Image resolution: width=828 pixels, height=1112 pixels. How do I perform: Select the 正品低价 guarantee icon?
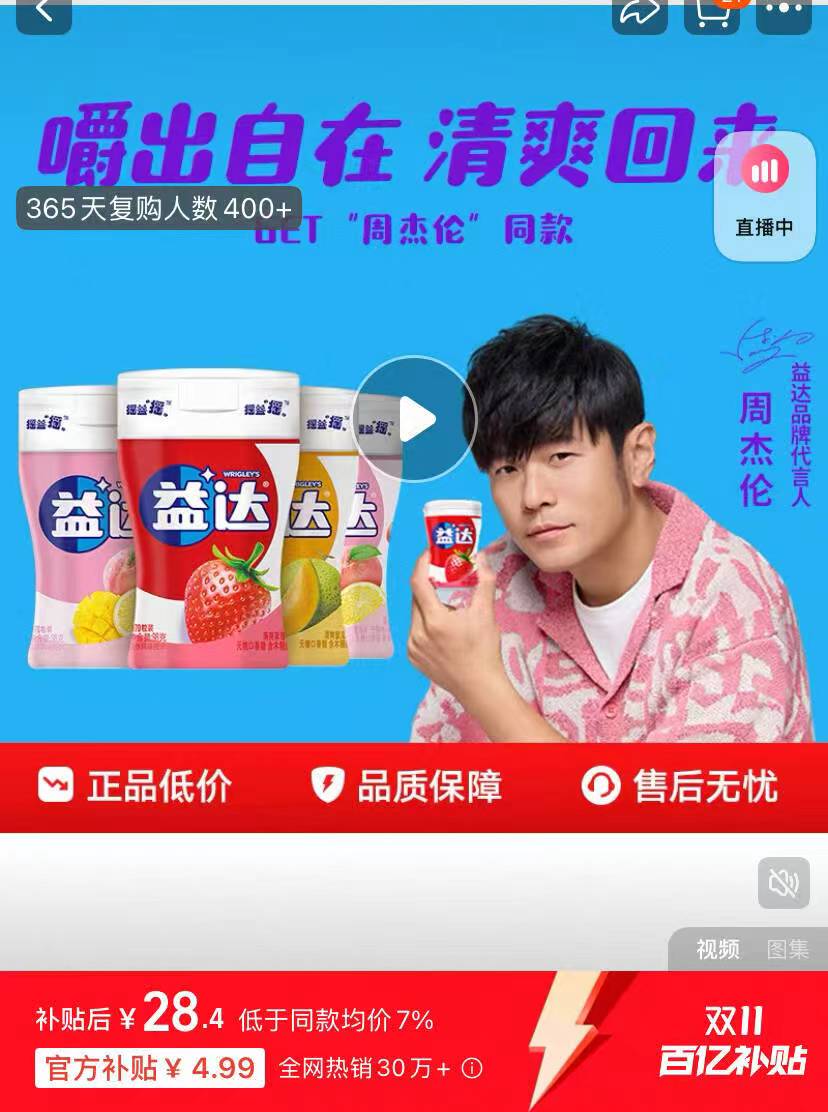(51, 786)
